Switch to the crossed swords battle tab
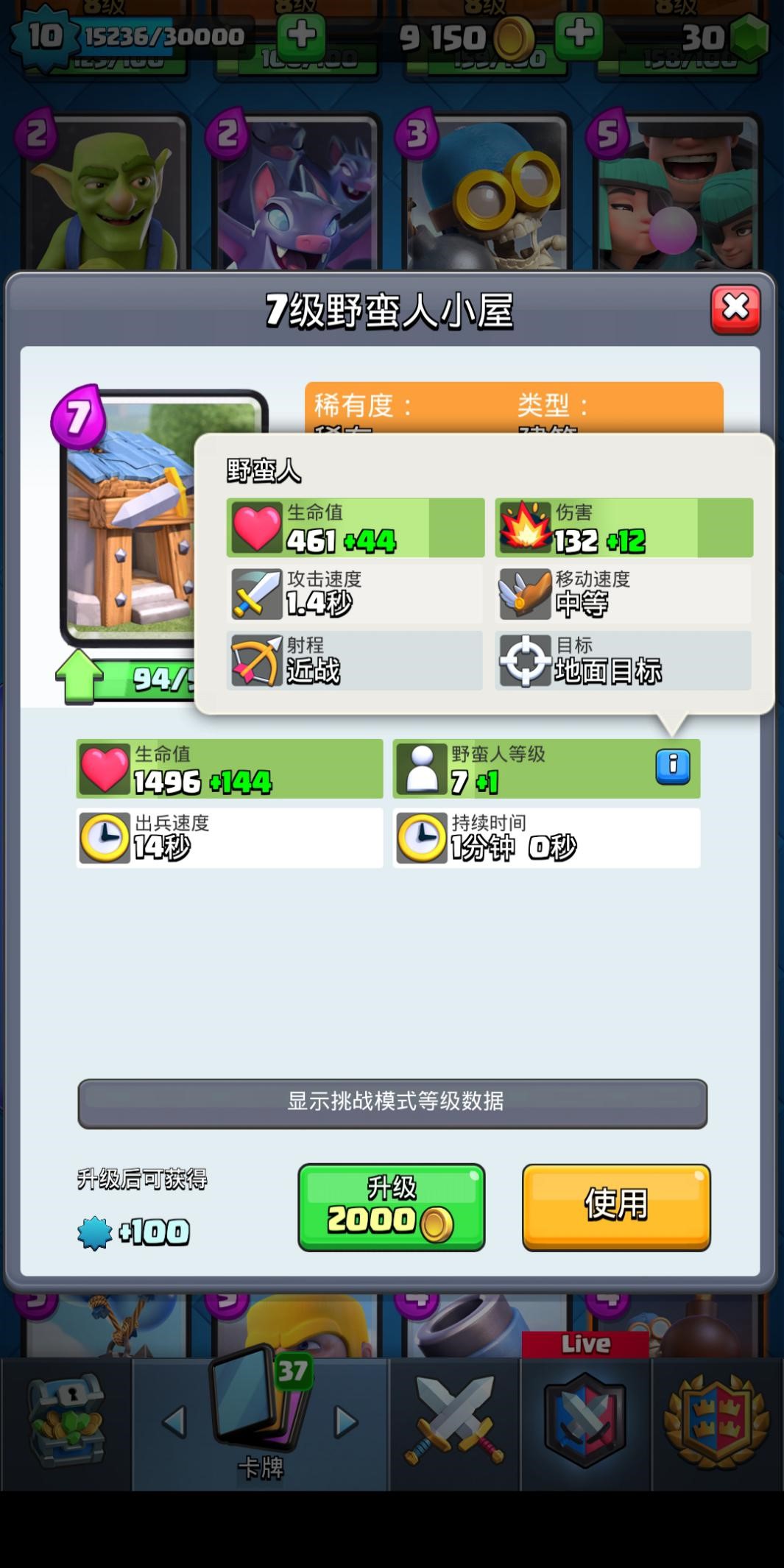The height and width of the screenshot is (1568, 784). [454, 1422]
